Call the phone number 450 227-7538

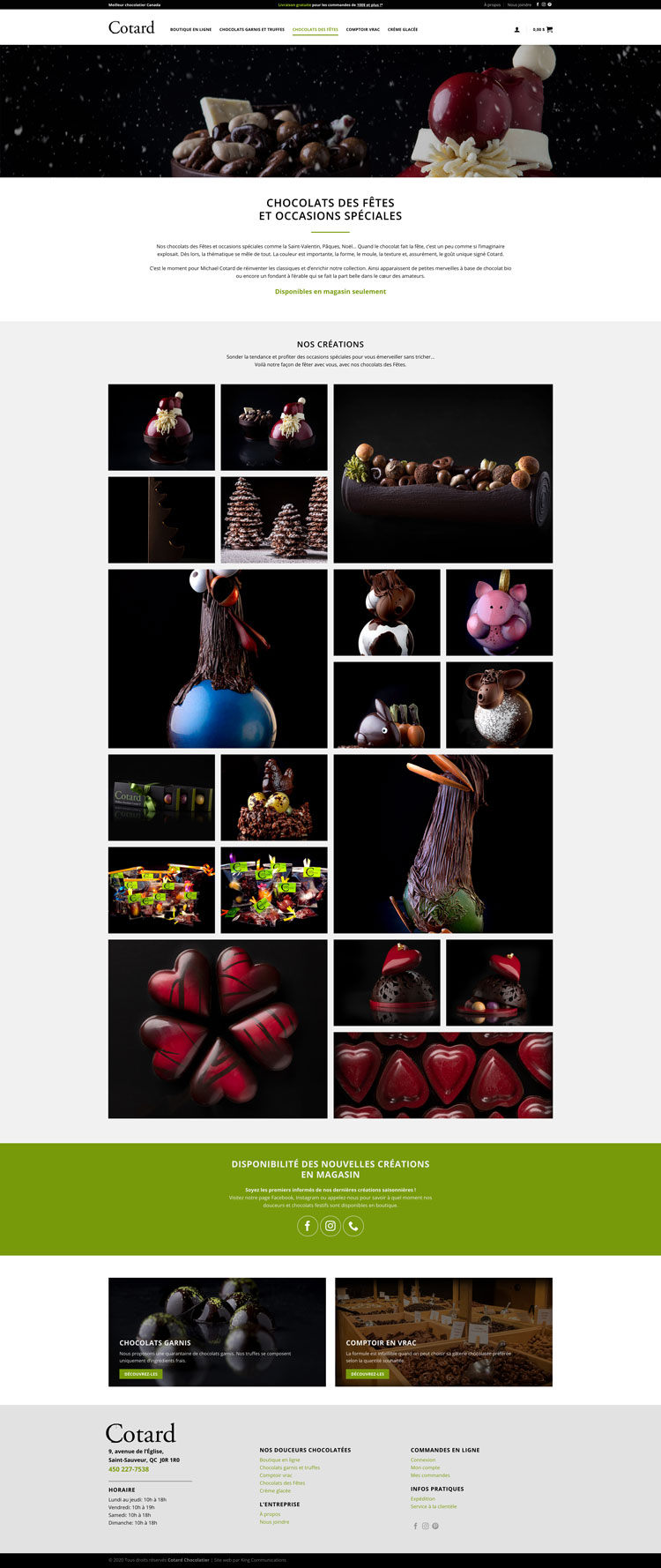point(129,1469)
